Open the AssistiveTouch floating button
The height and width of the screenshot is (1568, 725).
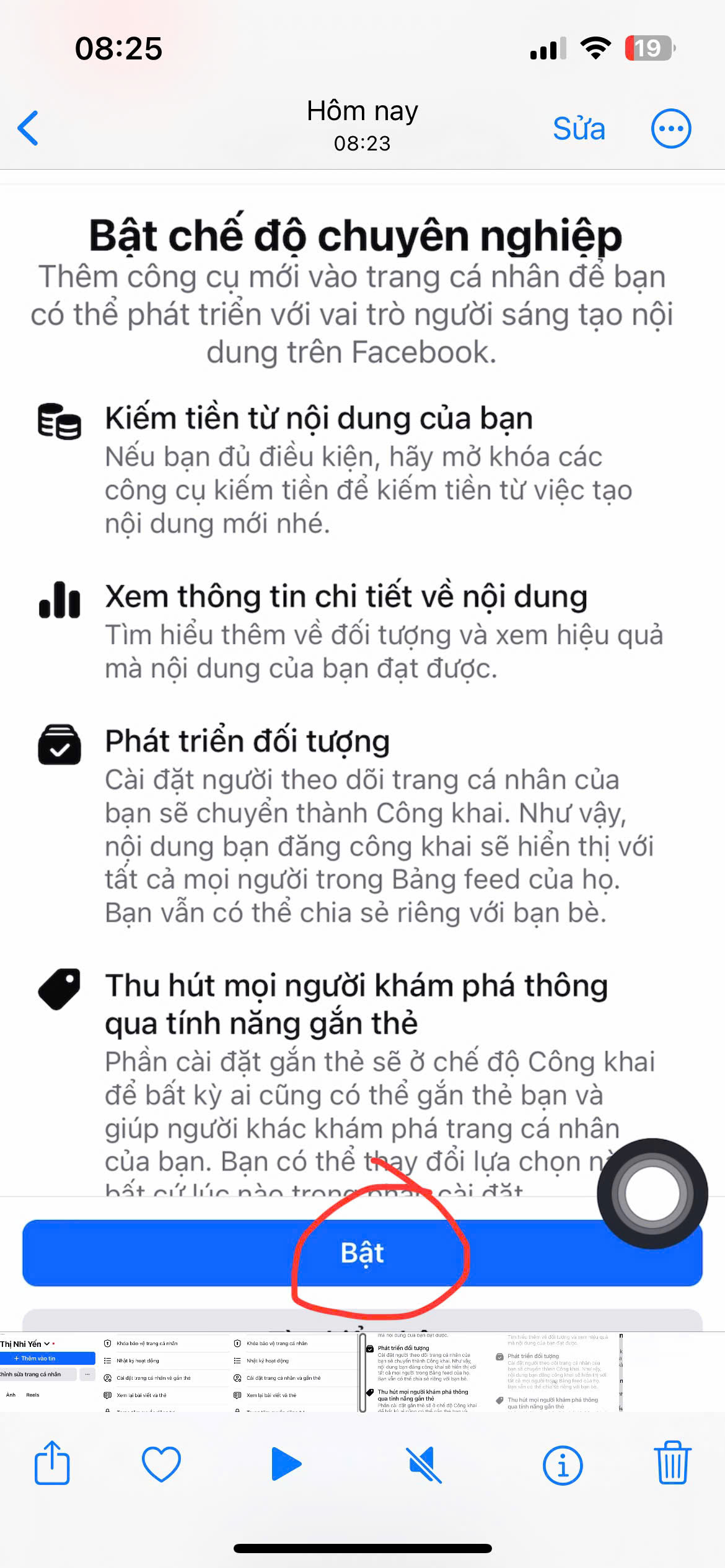(652, 1193)
